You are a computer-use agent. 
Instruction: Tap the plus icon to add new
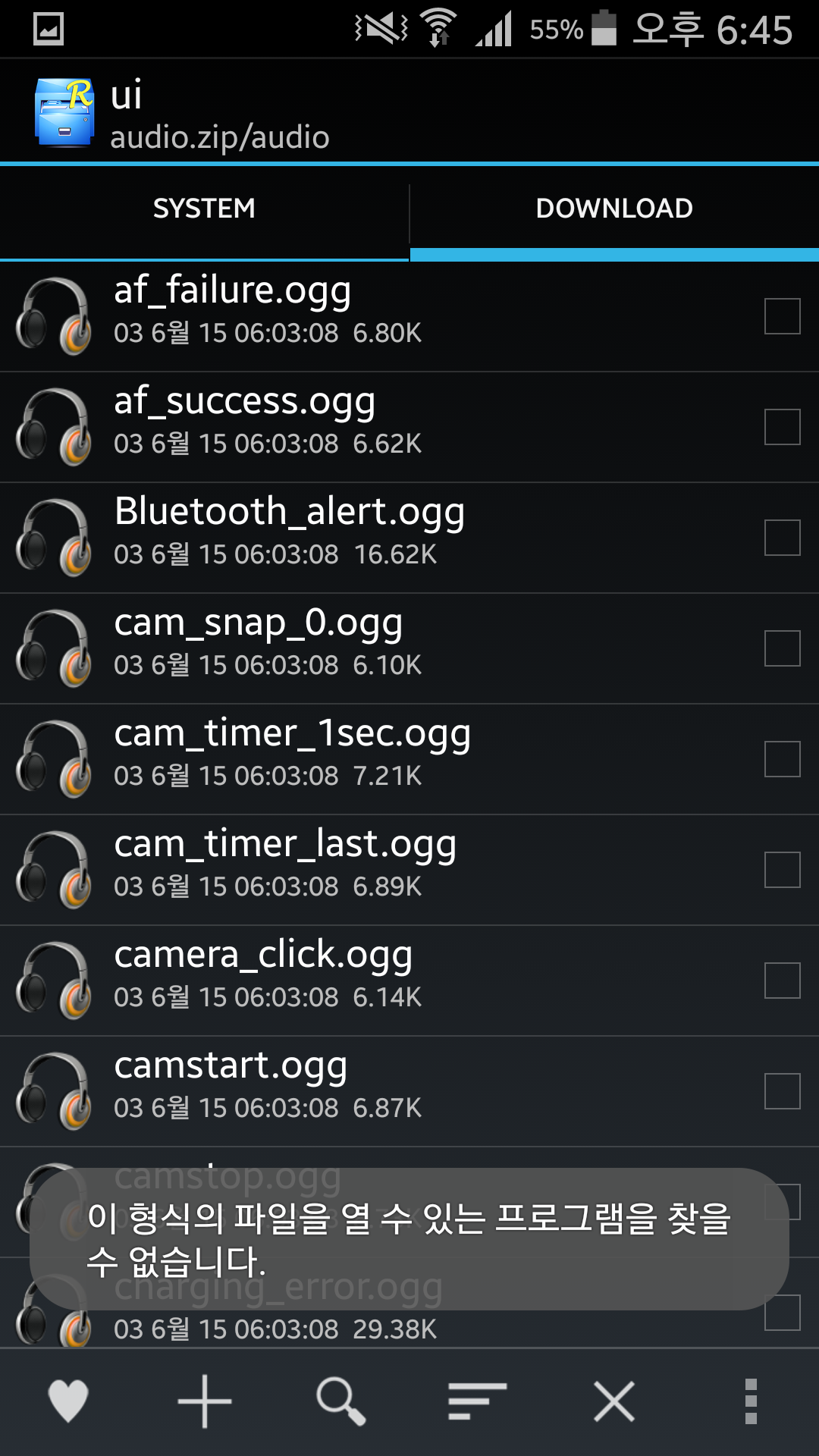click(x=205, y=1401)
